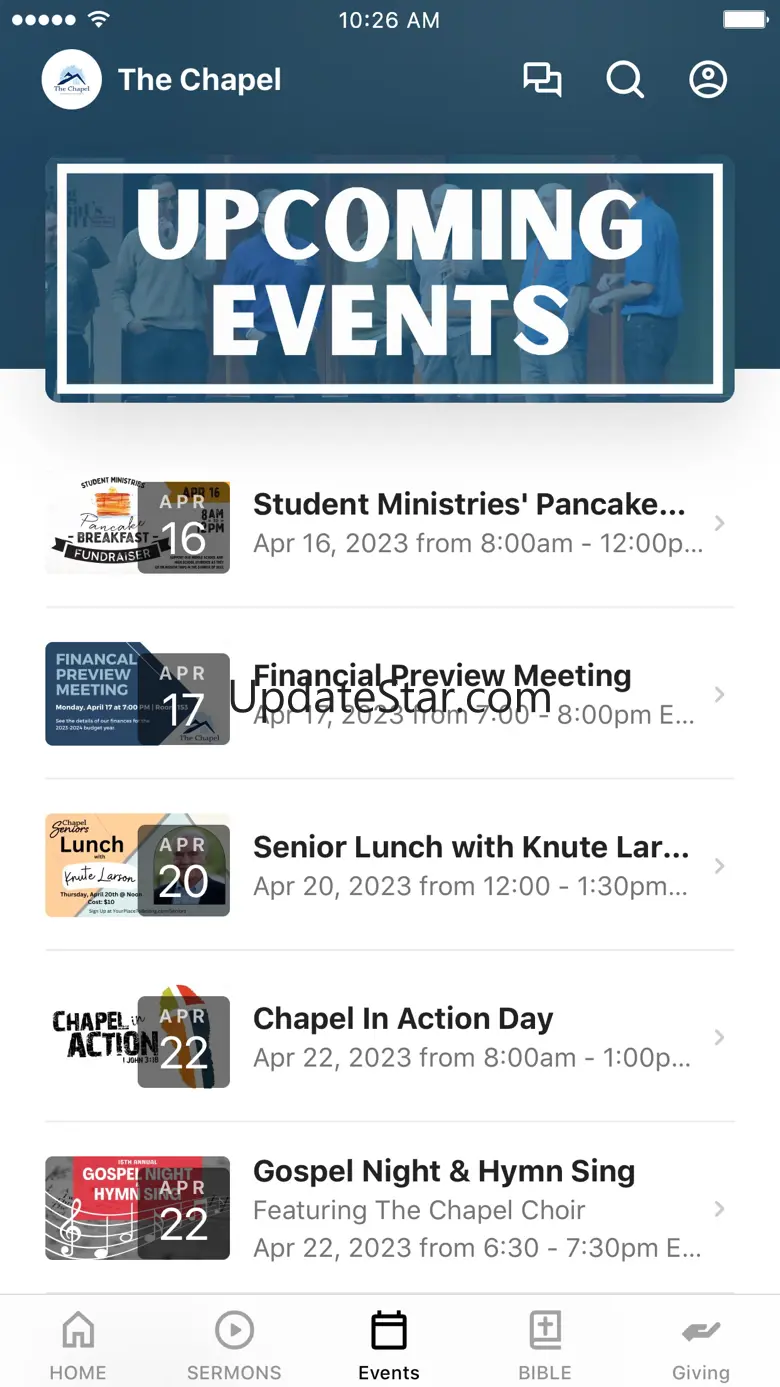
Task: Open Gospel Night & Hymn Sing event
Action: 468,1208
